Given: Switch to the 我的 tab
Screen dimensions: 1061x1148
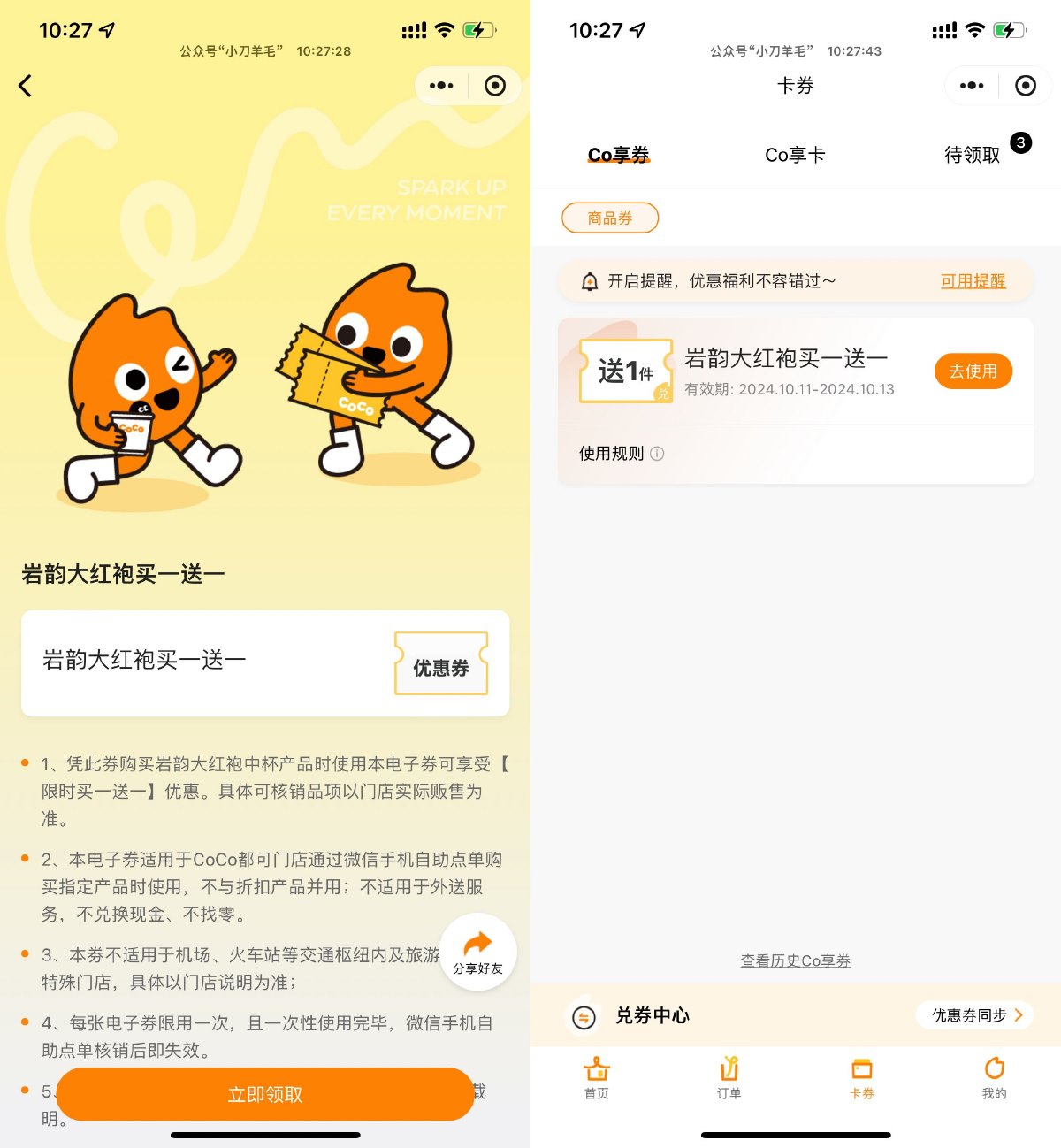Looking at the screenshot, I should (x=994, y=1077).
